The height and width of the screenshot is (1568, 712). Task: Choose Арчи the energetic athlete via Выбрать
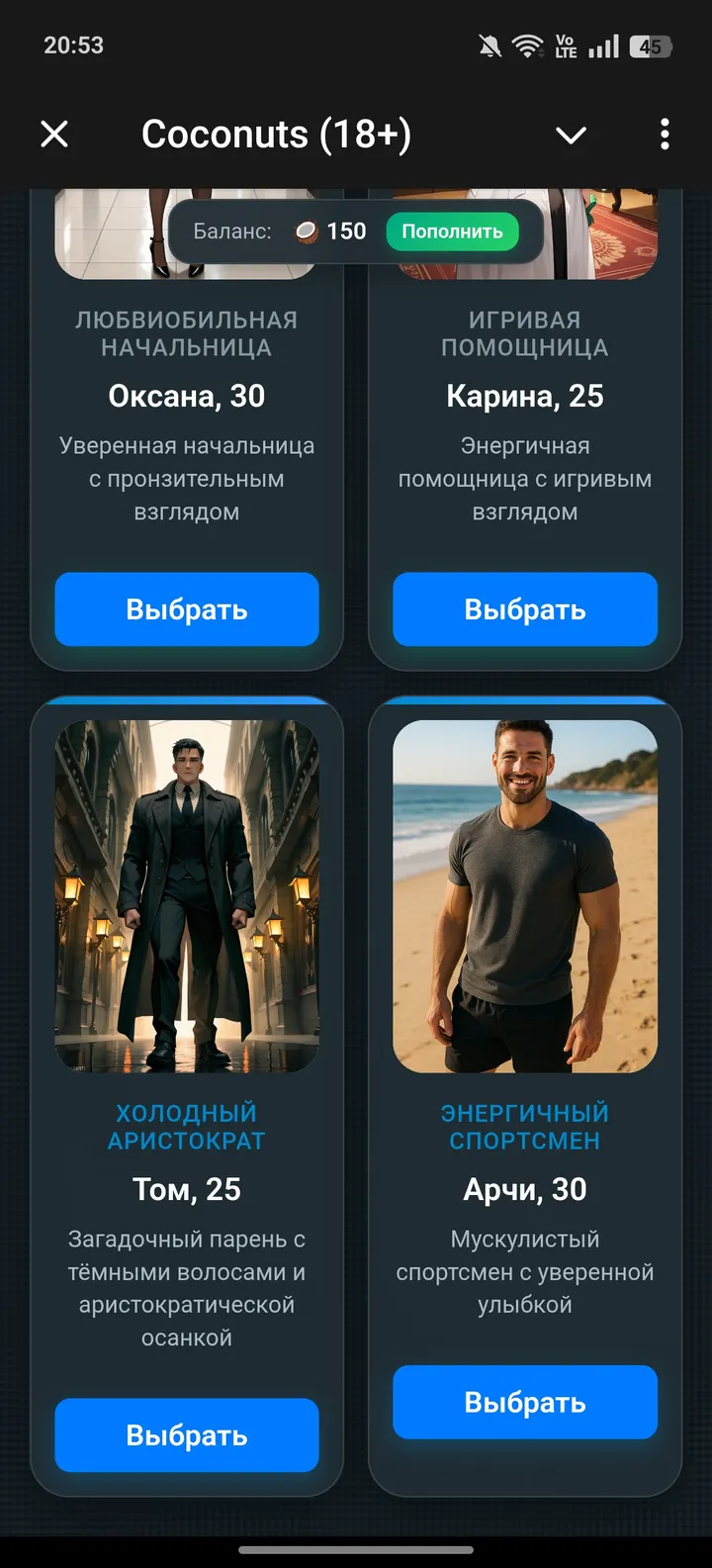pyautogui.click(x=524, y=1402)
